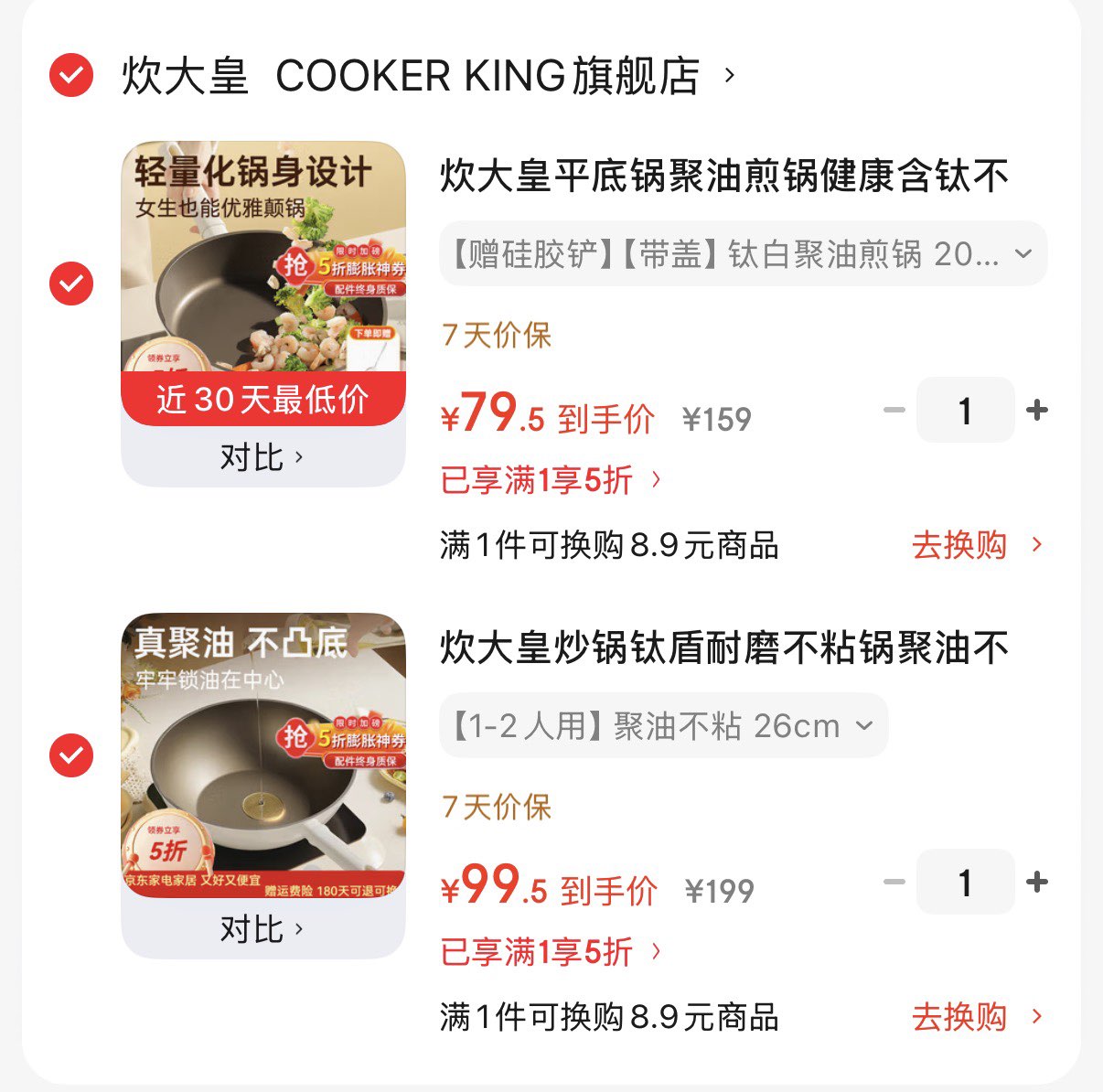
Task: Compare prices for the 炒锅钛盾耐磨不粘锅
Action: click(x=262, y=929)
